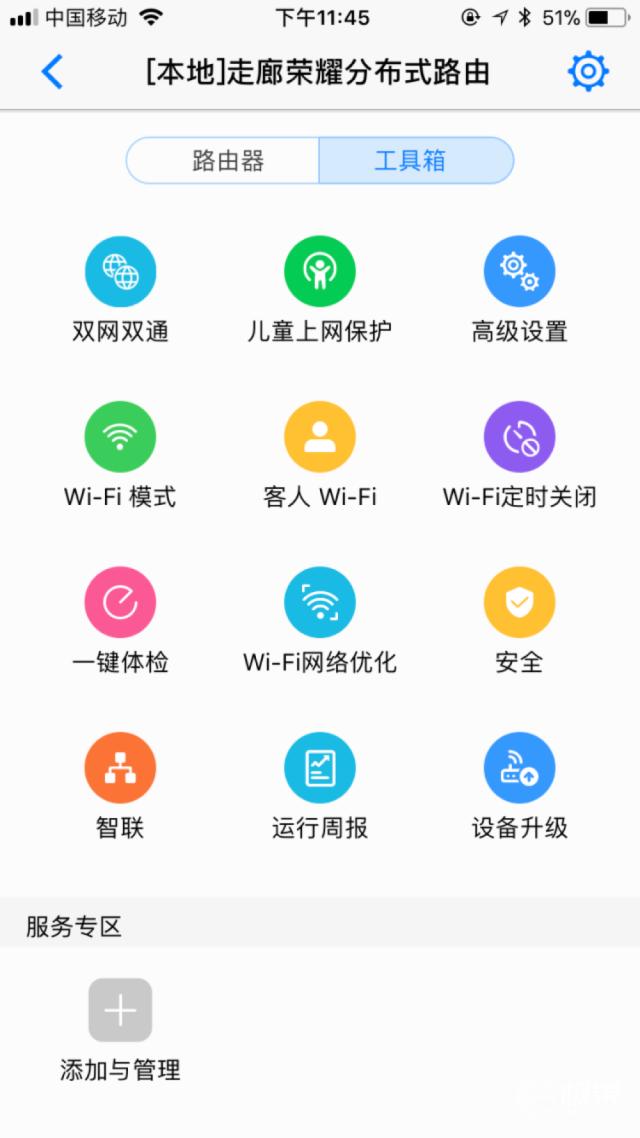The image size is (640, 1138).
Task: Open 双网双通
Action: 120,272
